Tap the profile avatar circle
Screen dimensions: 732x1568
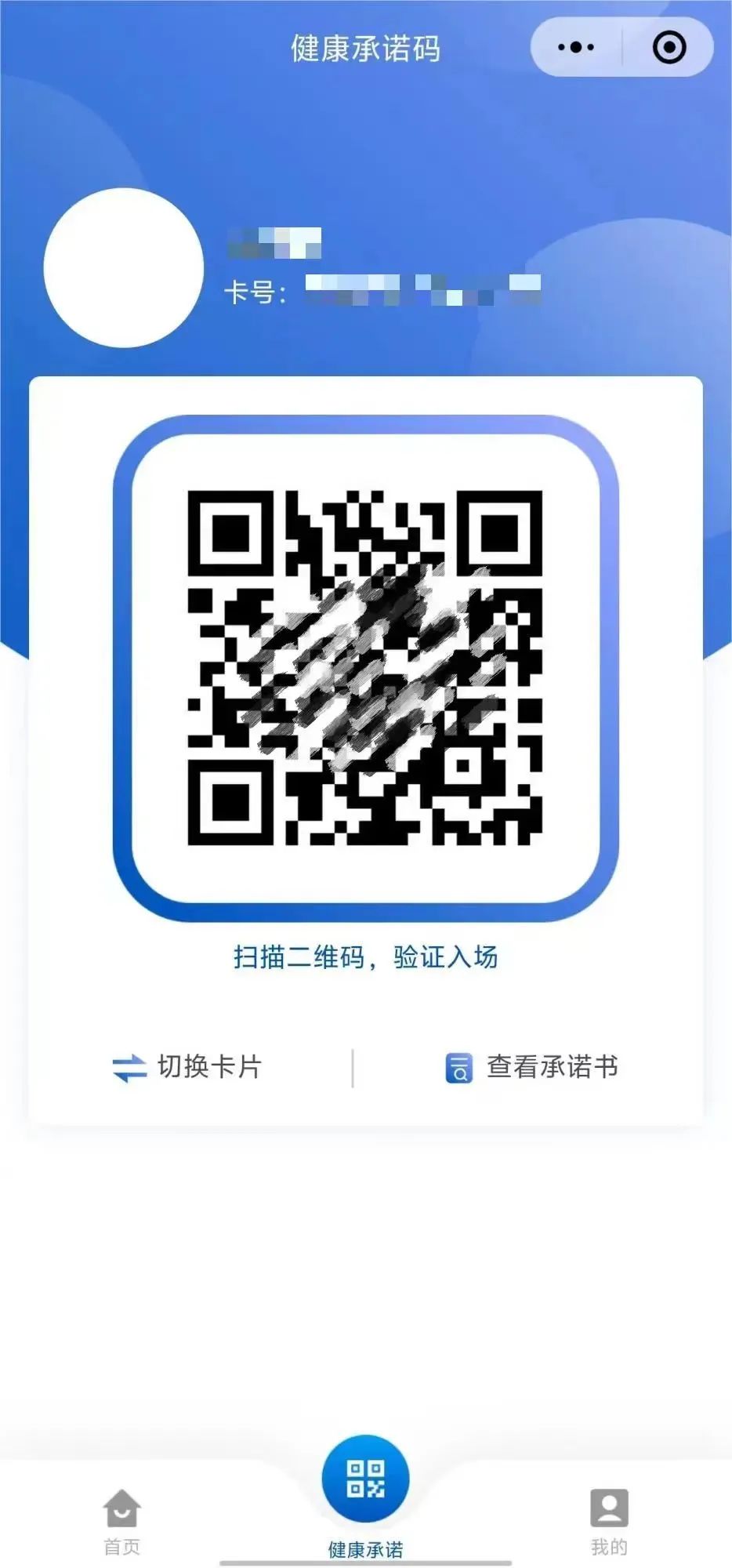(x=123, y=267)
